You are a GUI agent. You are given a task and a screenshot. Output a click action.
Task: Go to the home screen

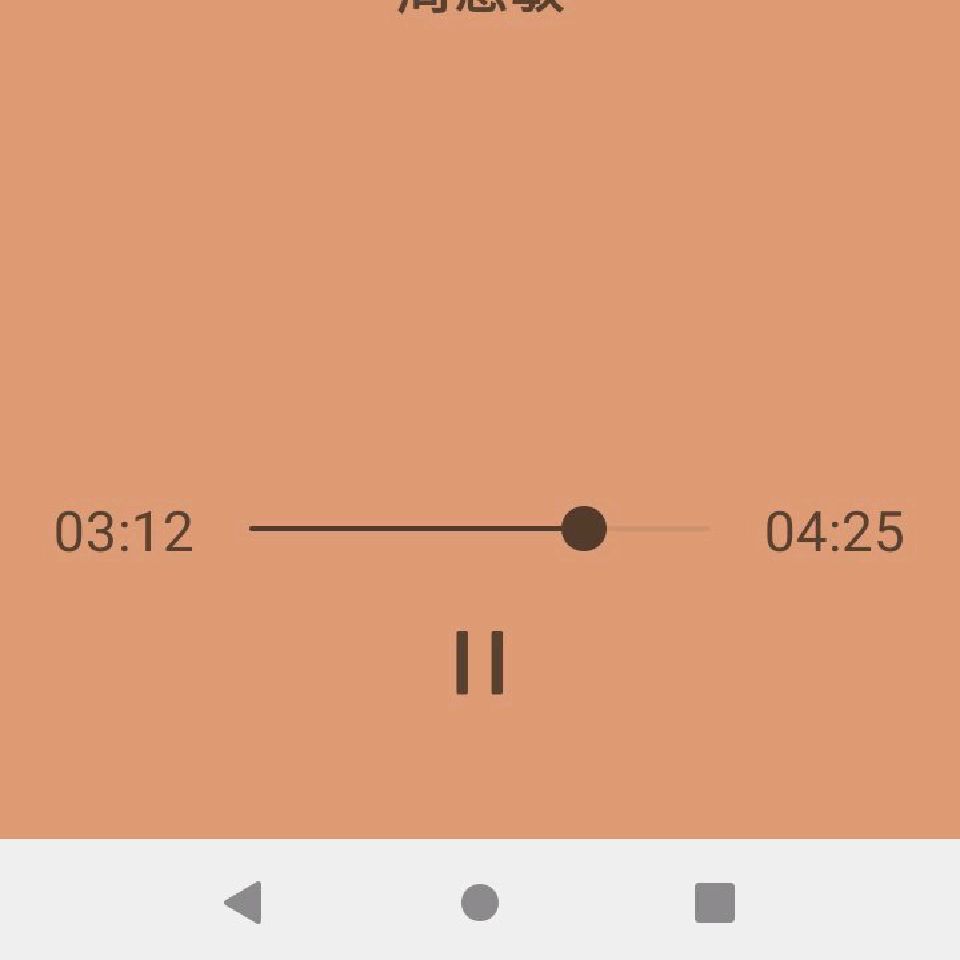click(x=479, y=902)
